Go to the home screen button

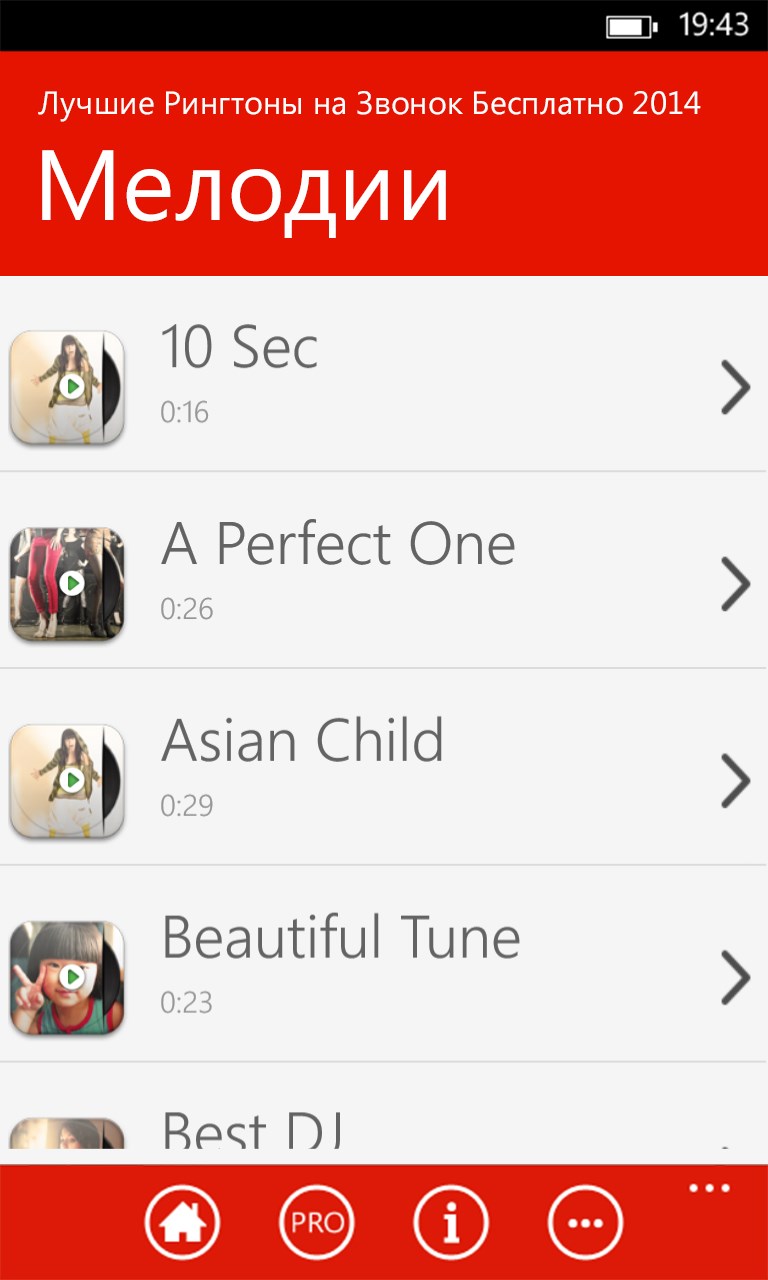181,1222
